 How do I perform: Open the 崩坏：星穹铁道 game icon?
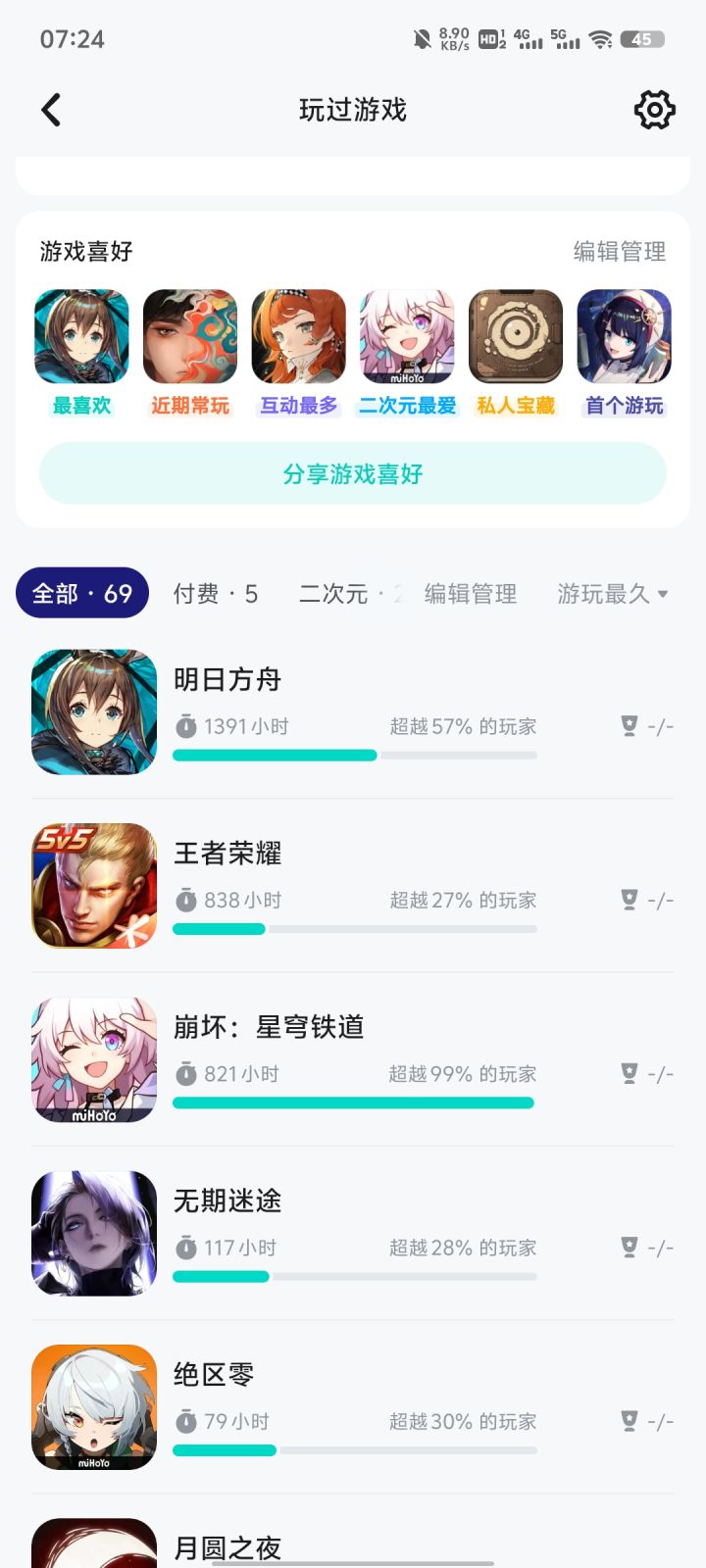(93, 1058)
